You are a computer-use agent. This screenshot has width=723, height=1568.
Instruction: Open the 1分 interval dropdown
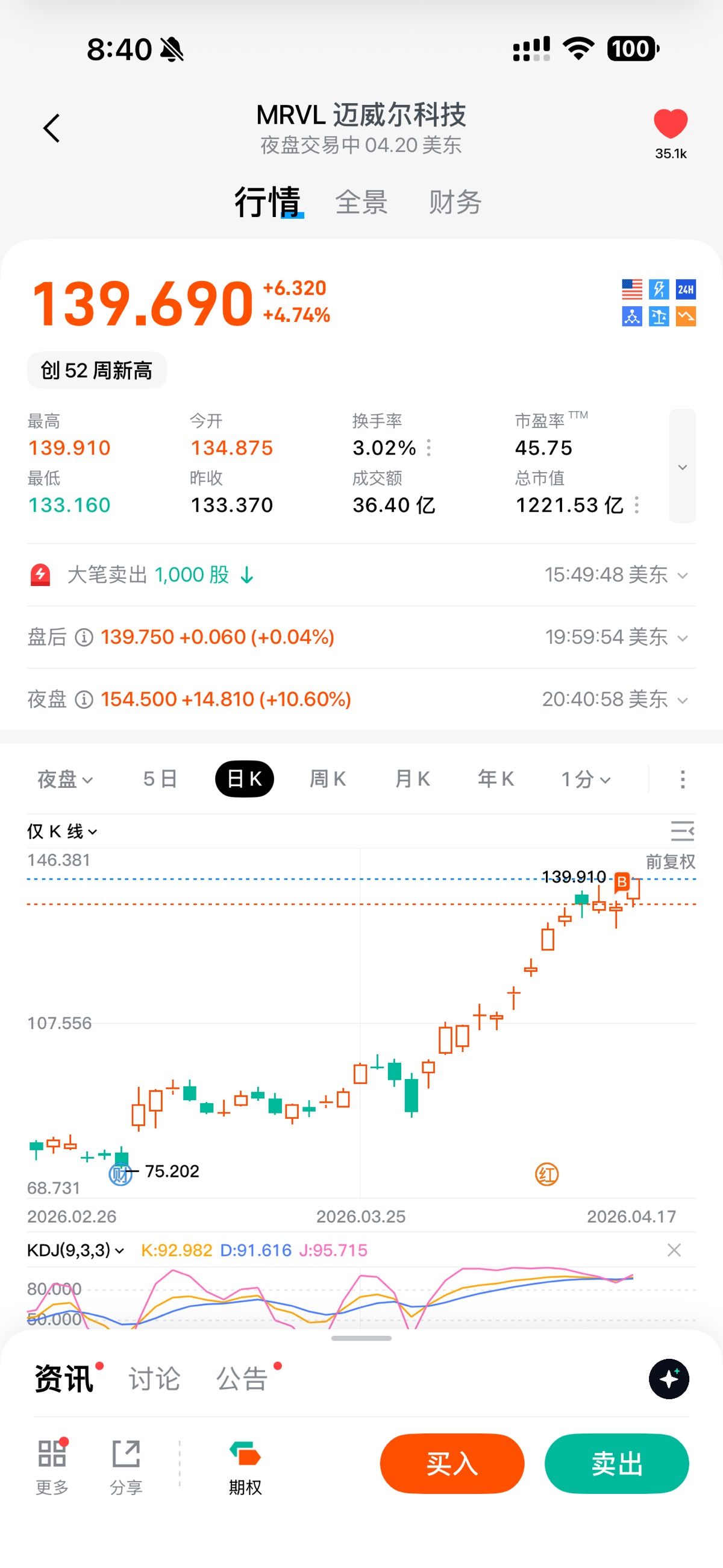pos(585,779)
